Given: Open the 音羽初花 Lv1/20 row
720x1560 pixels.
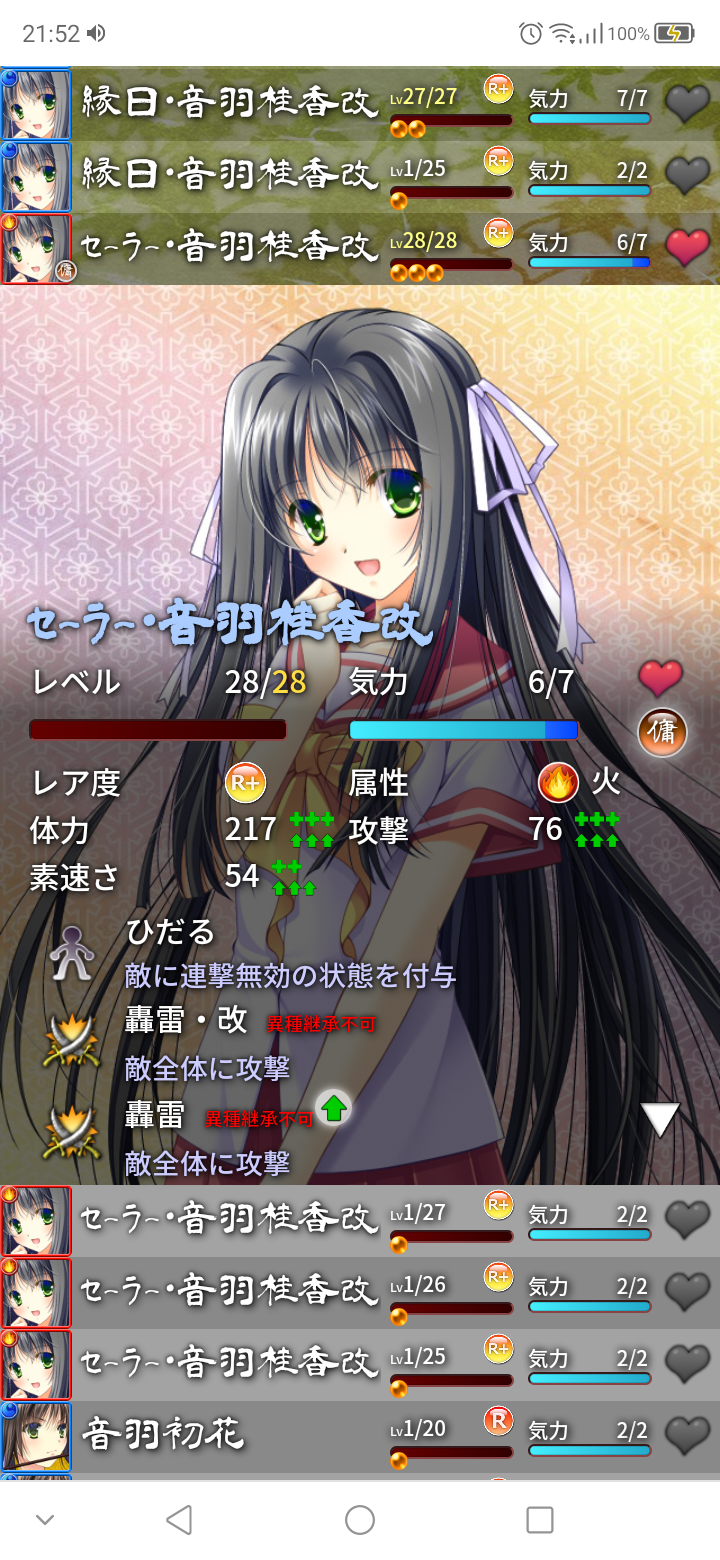Looking at the screenshot, I should pyautogui.click(x=230, y=1436).
